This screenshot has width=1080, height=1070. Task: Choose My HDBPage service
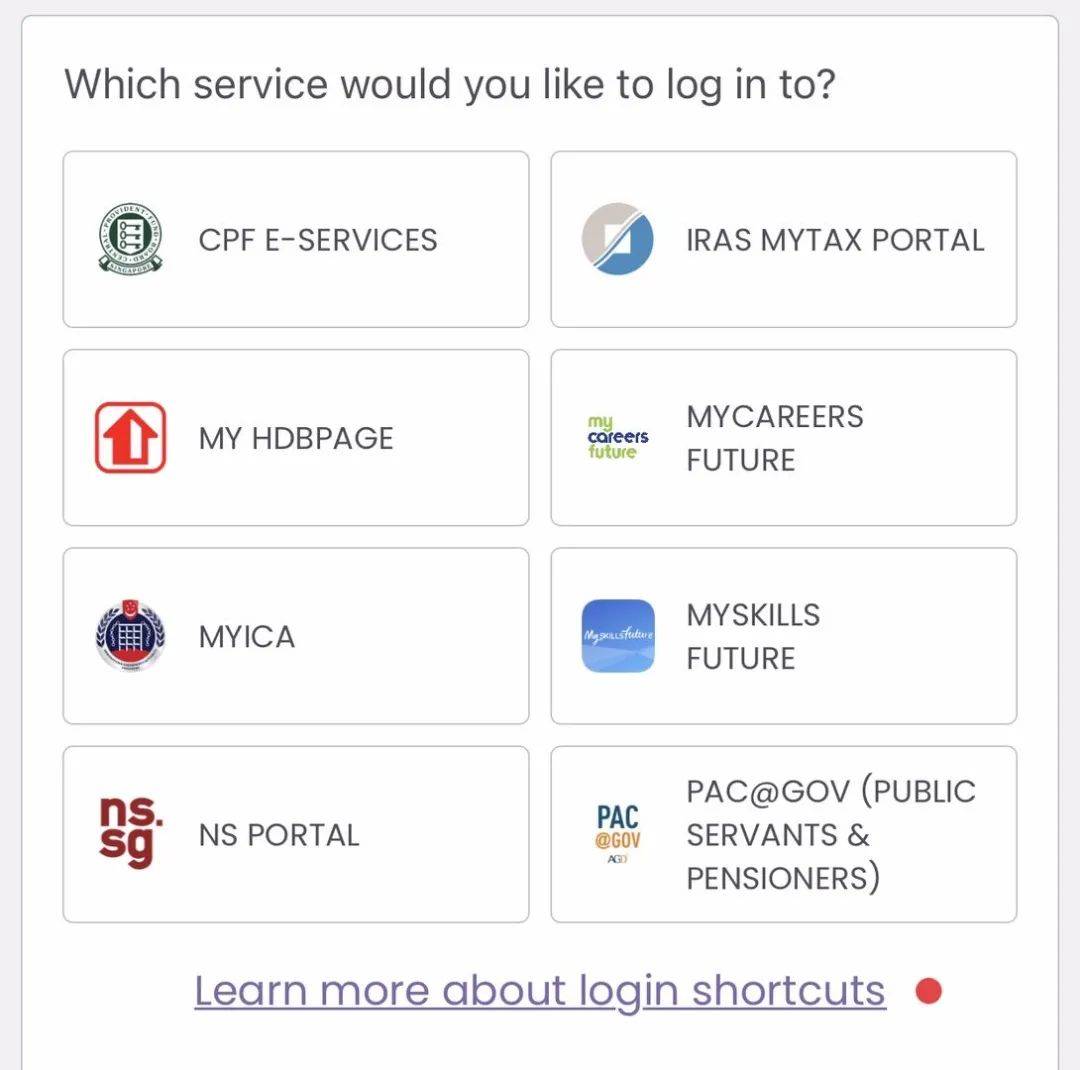pos(296,438)
